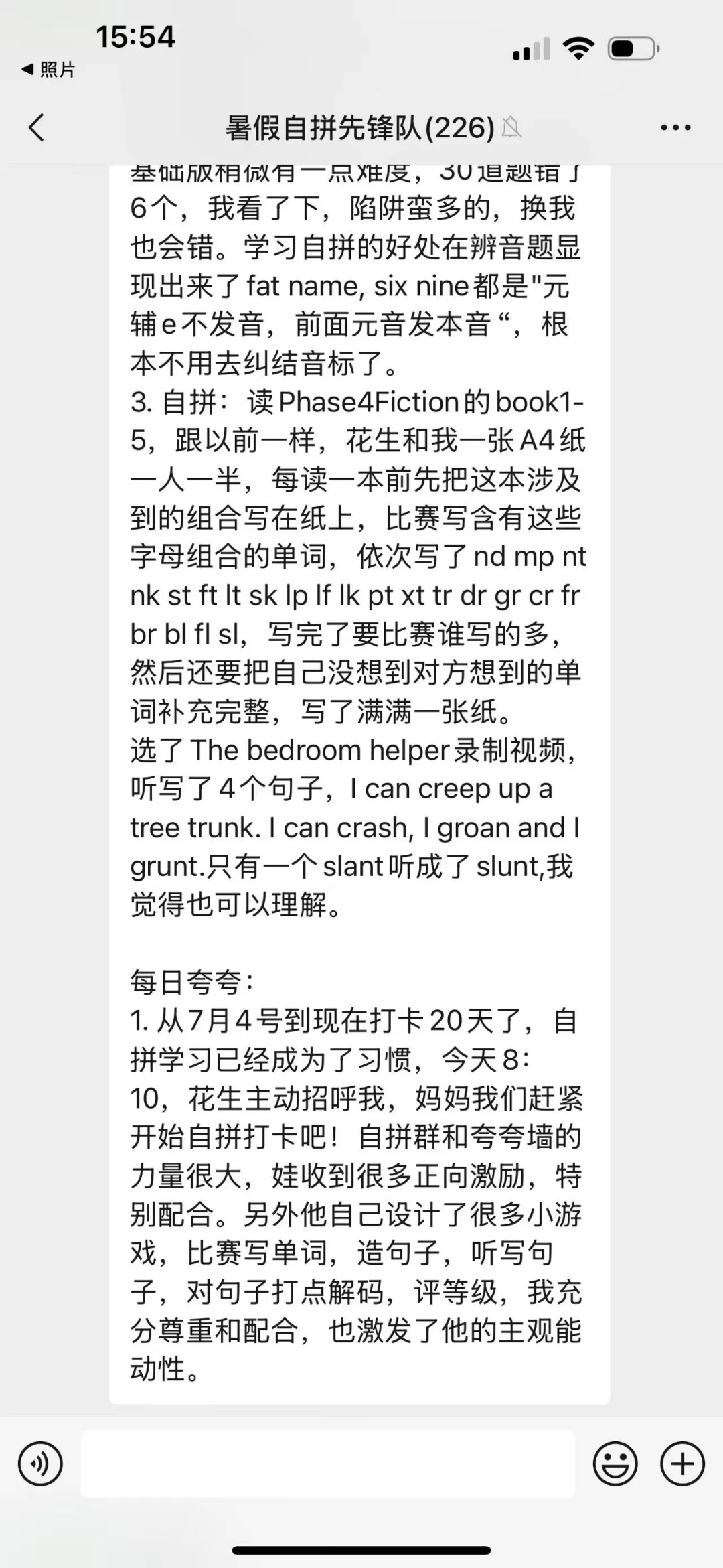This screenshot has height=1568, width=723.
Task: Open group chat details via three dots
Action: (675, 127)
